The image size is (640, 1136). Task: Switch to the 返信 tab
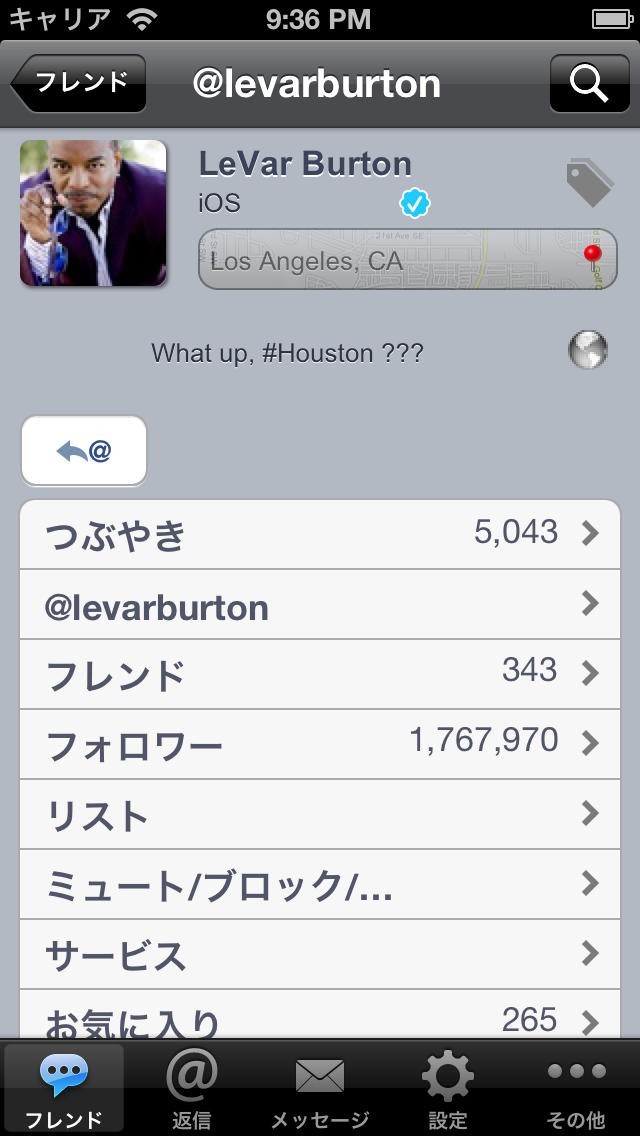192,1088
